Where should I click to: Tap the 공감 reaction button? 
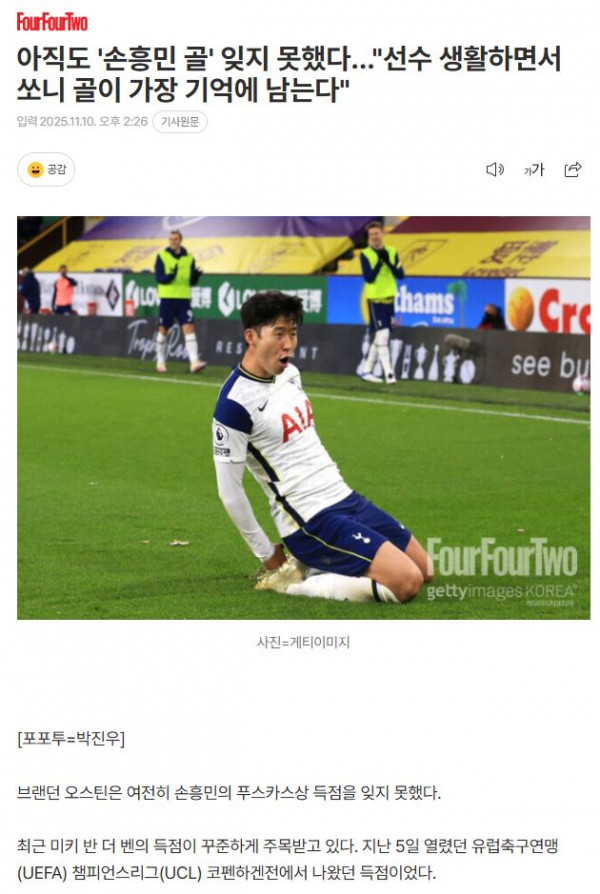[46, 170]
